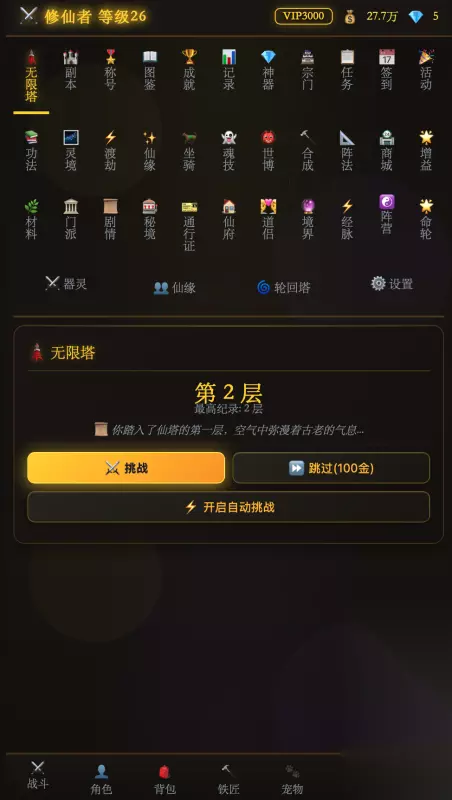Go to the 功法 skills tab
This screenshot has height=800, width=452.
coord(31,152)
